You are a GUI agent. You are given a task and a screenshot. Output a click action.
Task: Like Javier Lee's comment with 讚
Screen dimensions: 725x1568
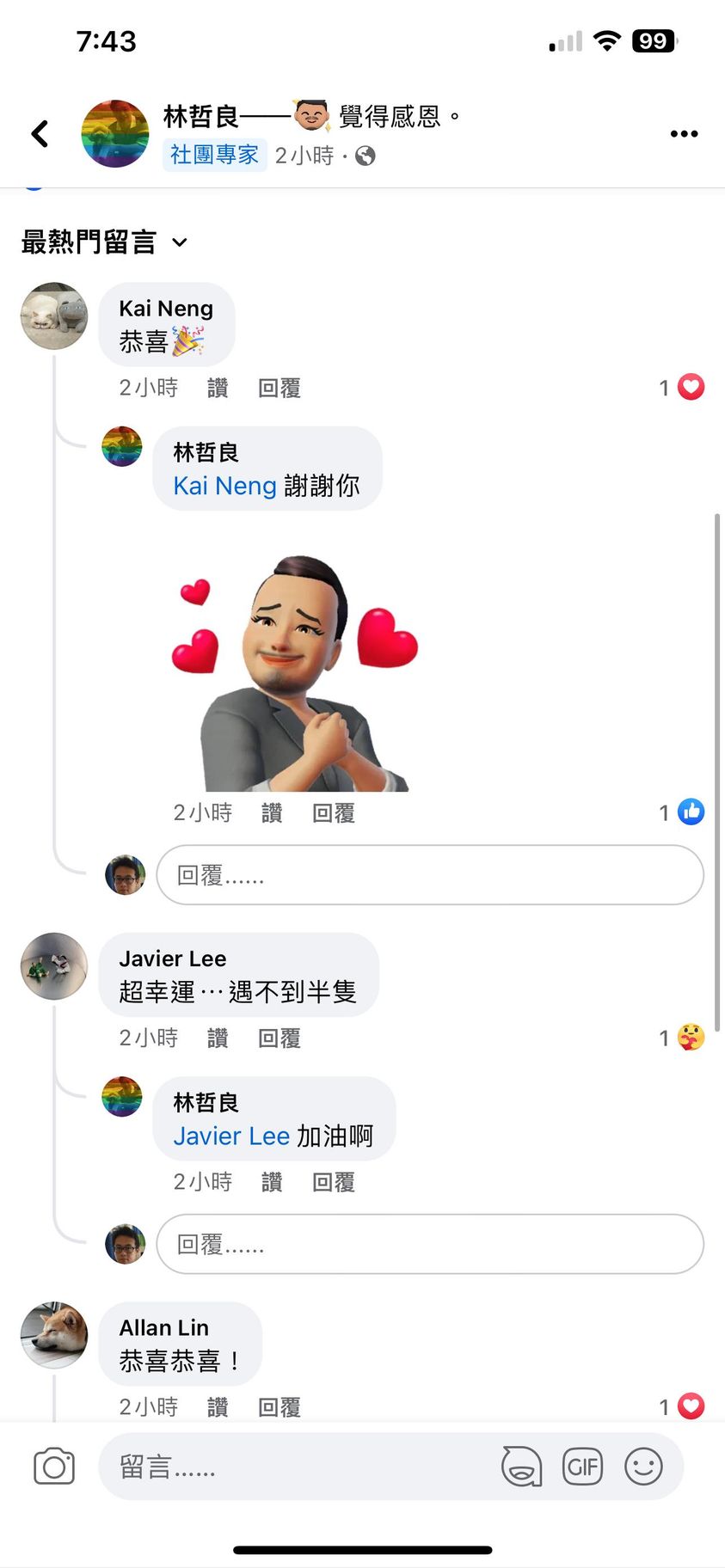(218, 1038)
